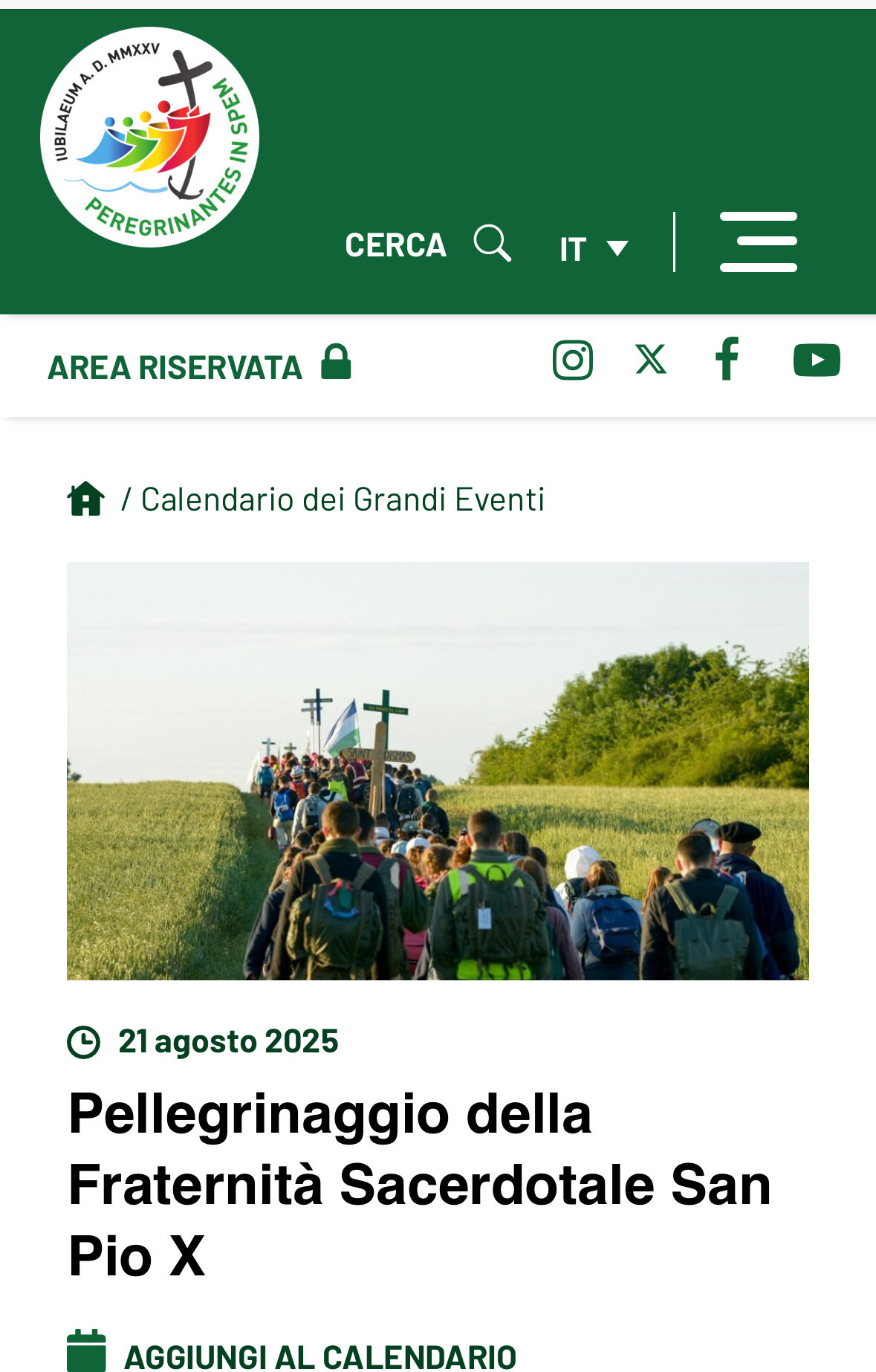
Task: Go to the Facebook page
Action: pos(727,360)
